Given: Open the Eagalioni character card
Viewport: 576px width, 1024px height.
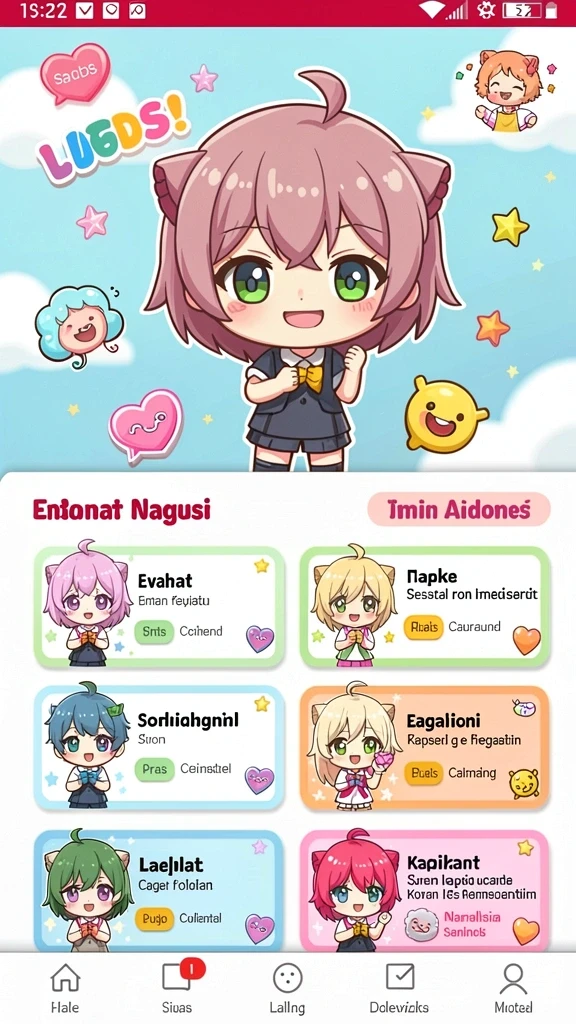Looking at the screenshot, I should coord(425,748).
